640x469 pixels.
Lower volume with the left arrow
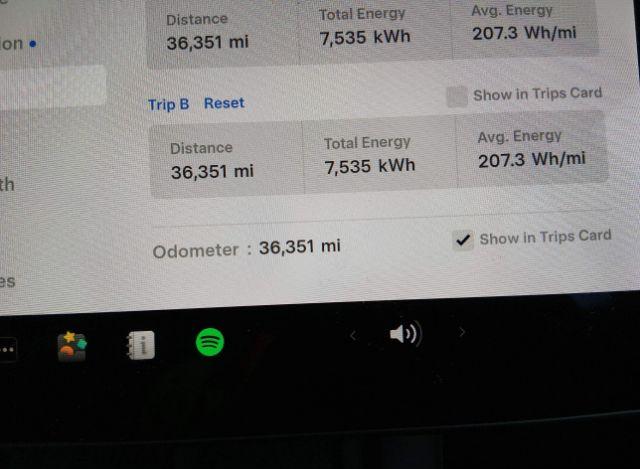click(353, 336)
